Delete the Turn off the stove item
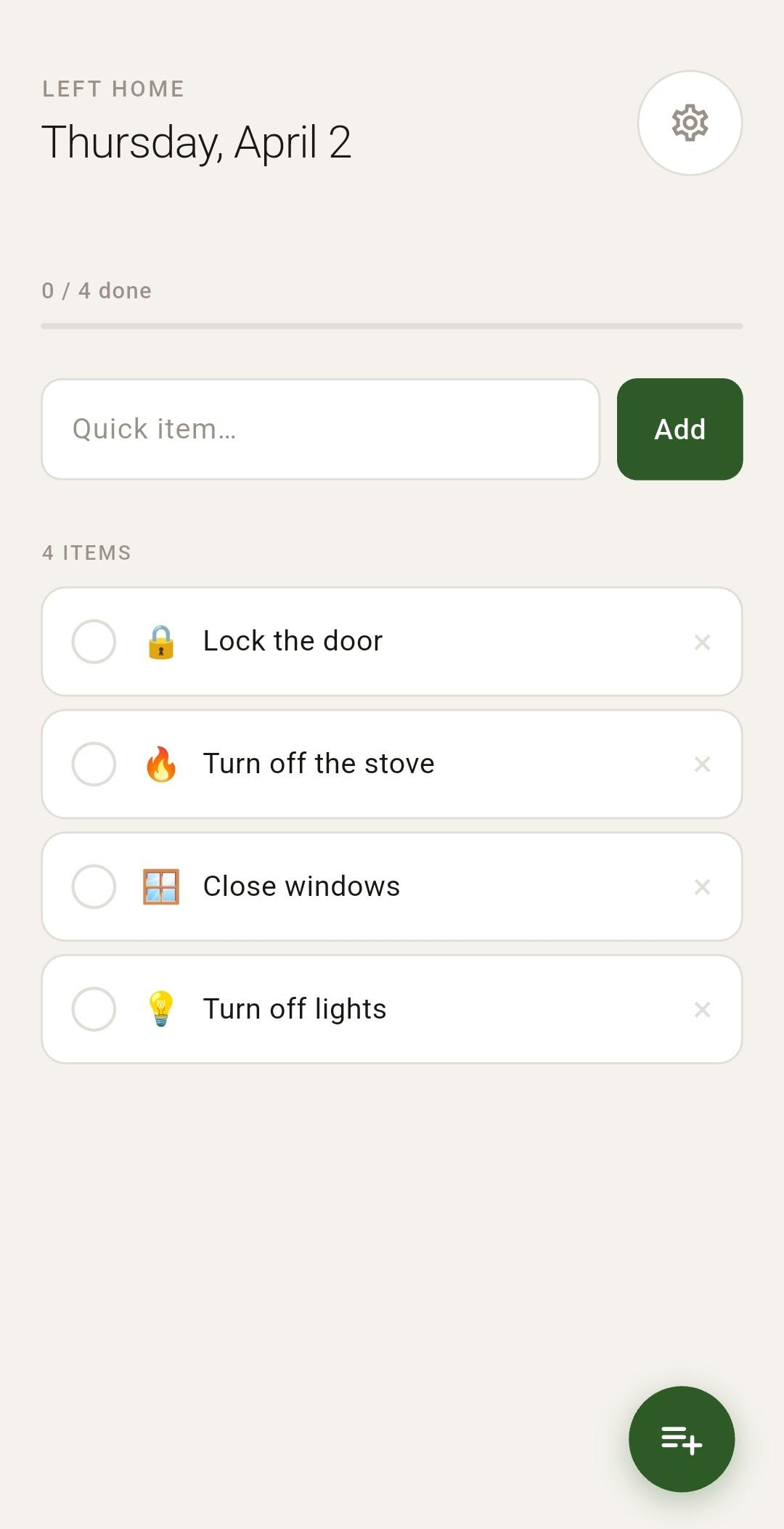Screen dimensions: 784x1529 point(702,764)
